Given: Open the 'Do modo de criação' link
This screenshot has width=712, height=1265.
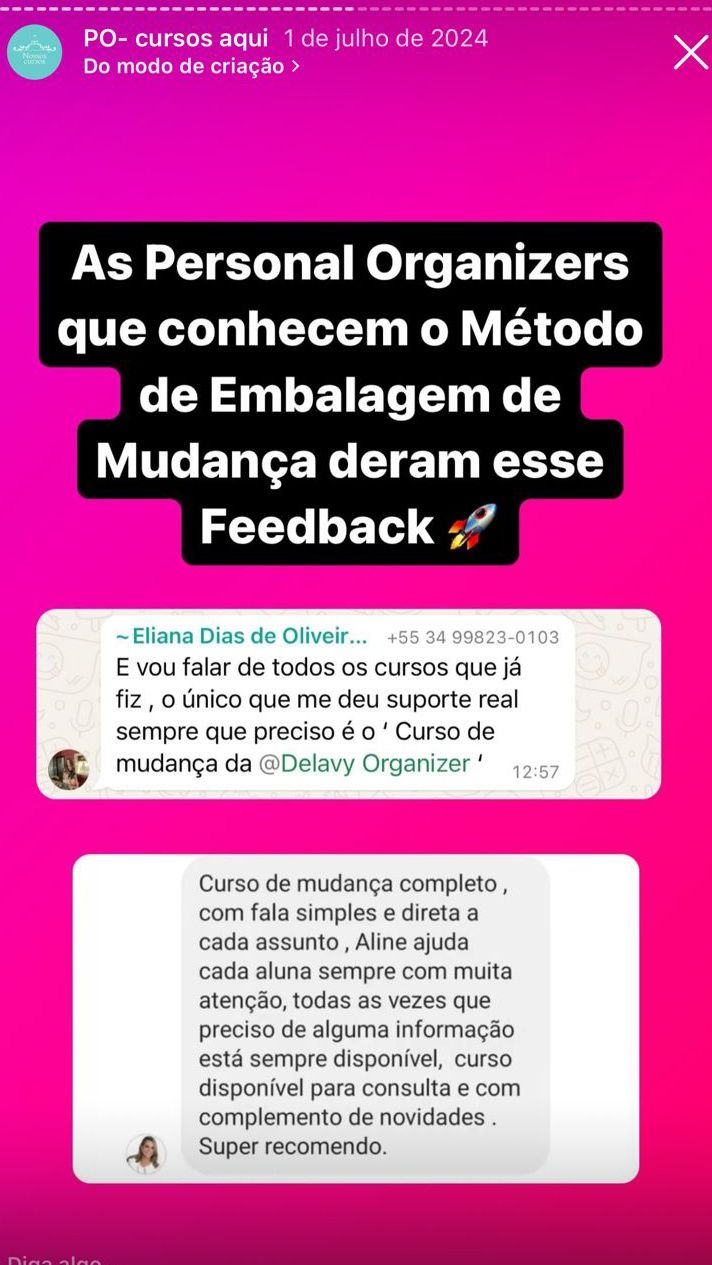Looking at the screenshot, I should click(x=191, y=67).
